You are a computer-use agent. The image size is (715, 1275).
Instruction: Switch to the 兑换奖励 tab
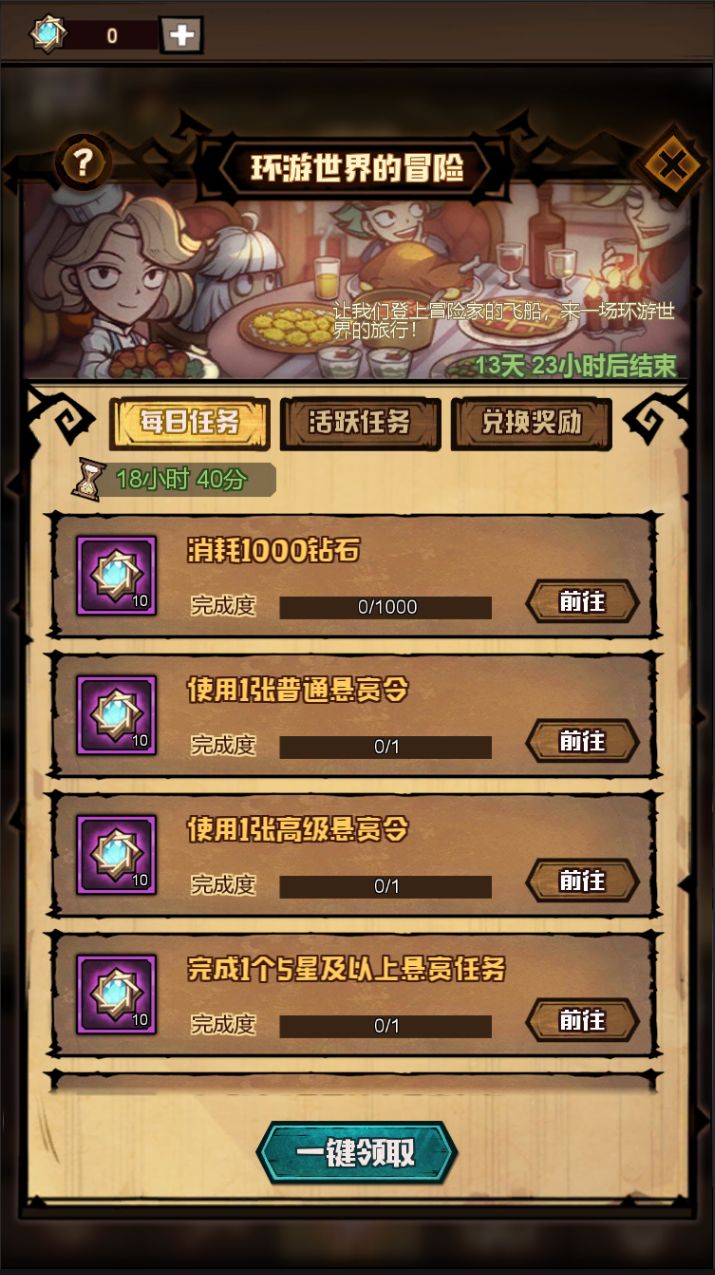click(x=531, y=423)
